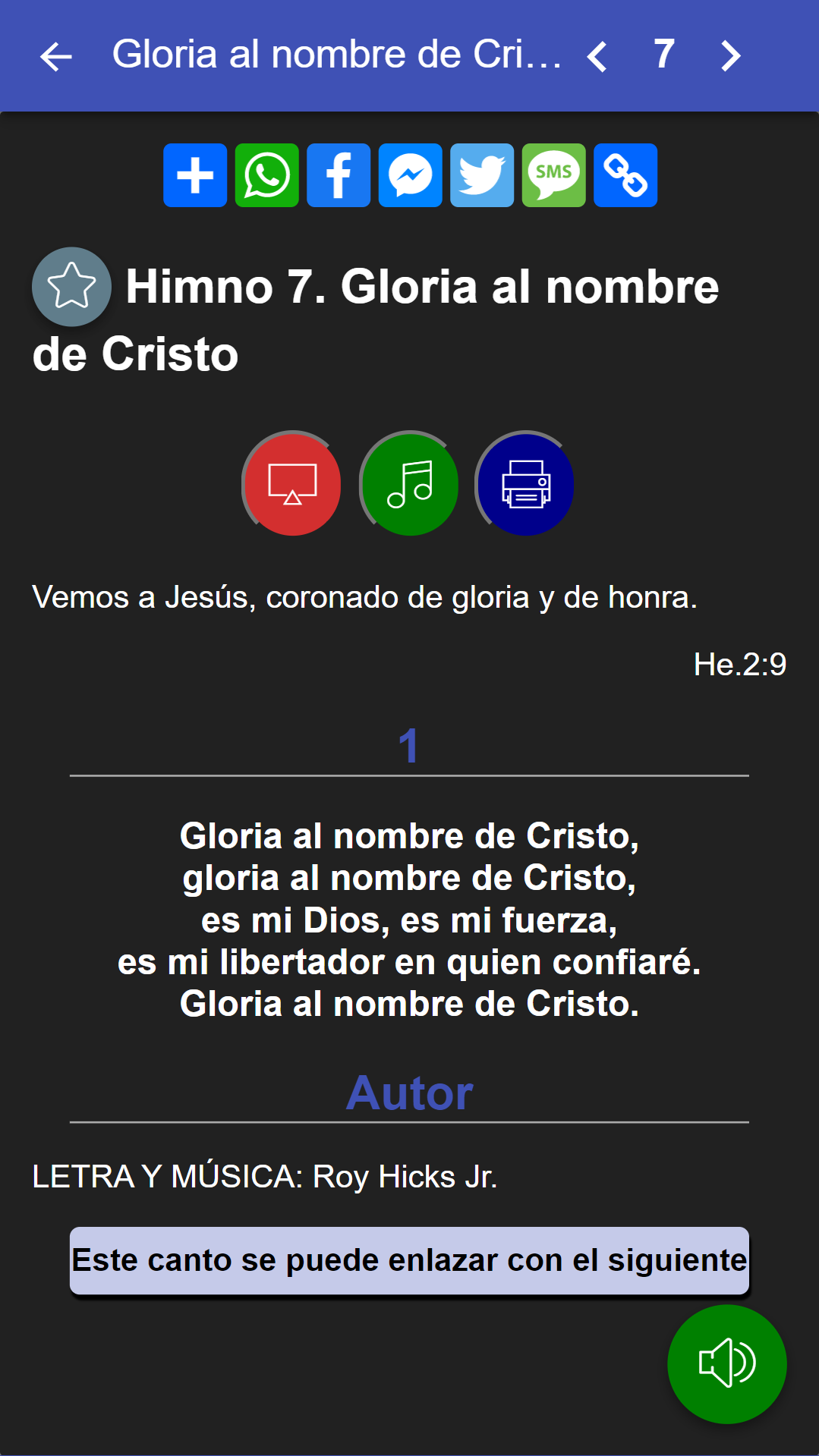Image resolution: width=819 pixels, height=1456 pixels.
Task: Go to the next hymn
Action: pos(730,56)
